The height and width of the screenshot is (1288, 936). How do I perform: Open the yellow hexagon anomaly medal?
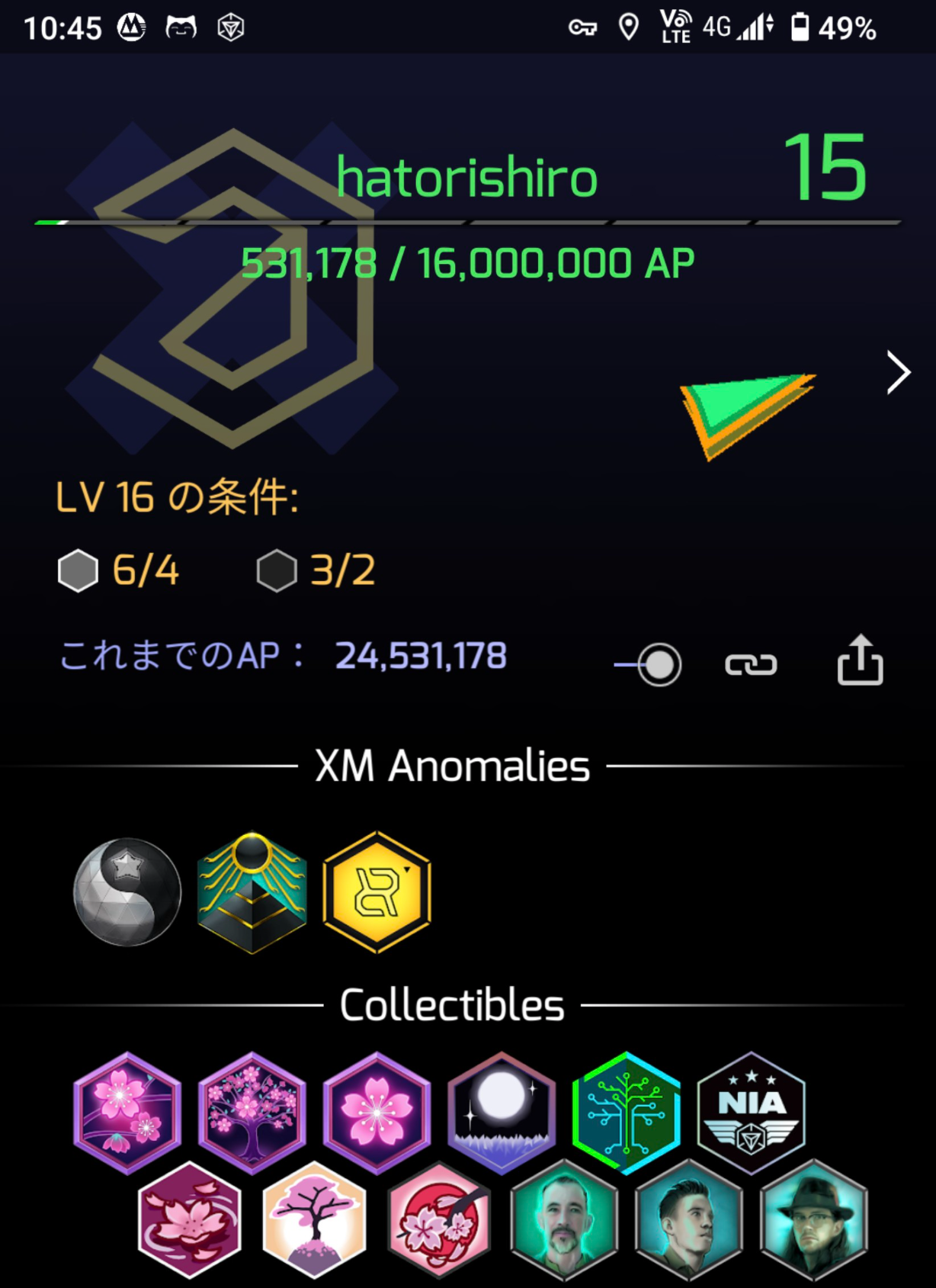[x=377, y=892]
